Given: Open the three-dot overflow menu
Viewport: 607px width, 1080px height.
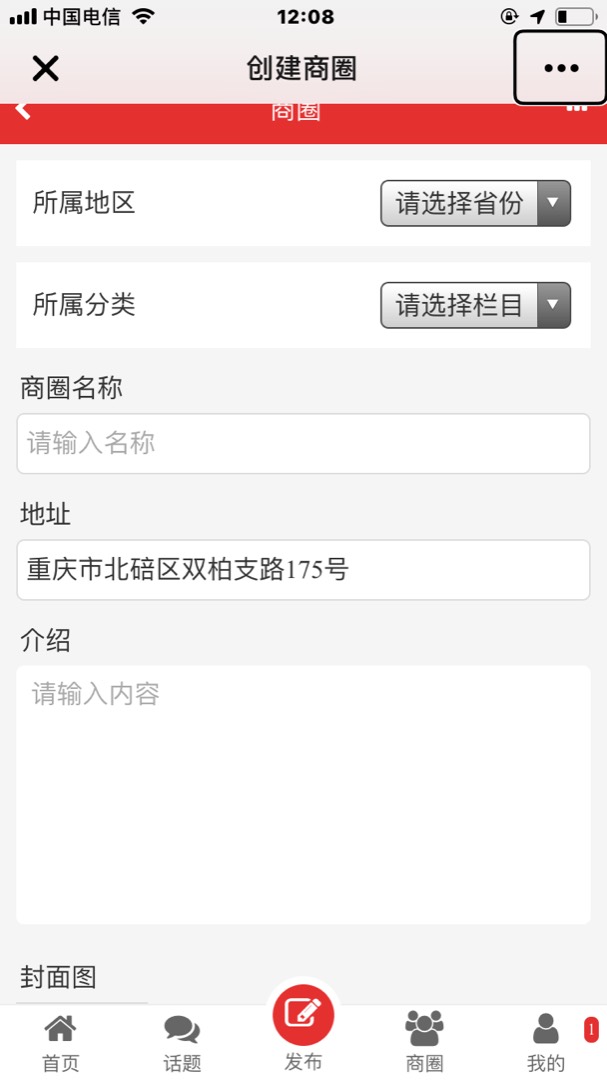Looking at the screenshot, I should tap(560, 68).
